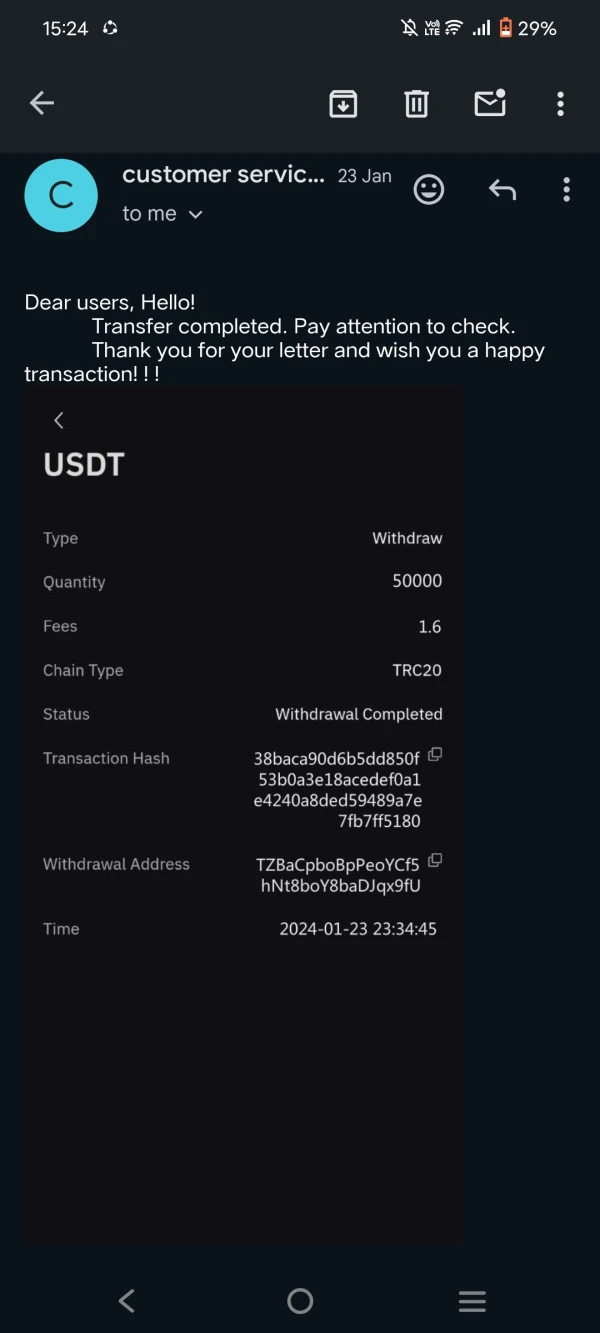Add an emoji reaction to the email
Image resolution: width=600 pixels, height=1333 pixels.
429,189
